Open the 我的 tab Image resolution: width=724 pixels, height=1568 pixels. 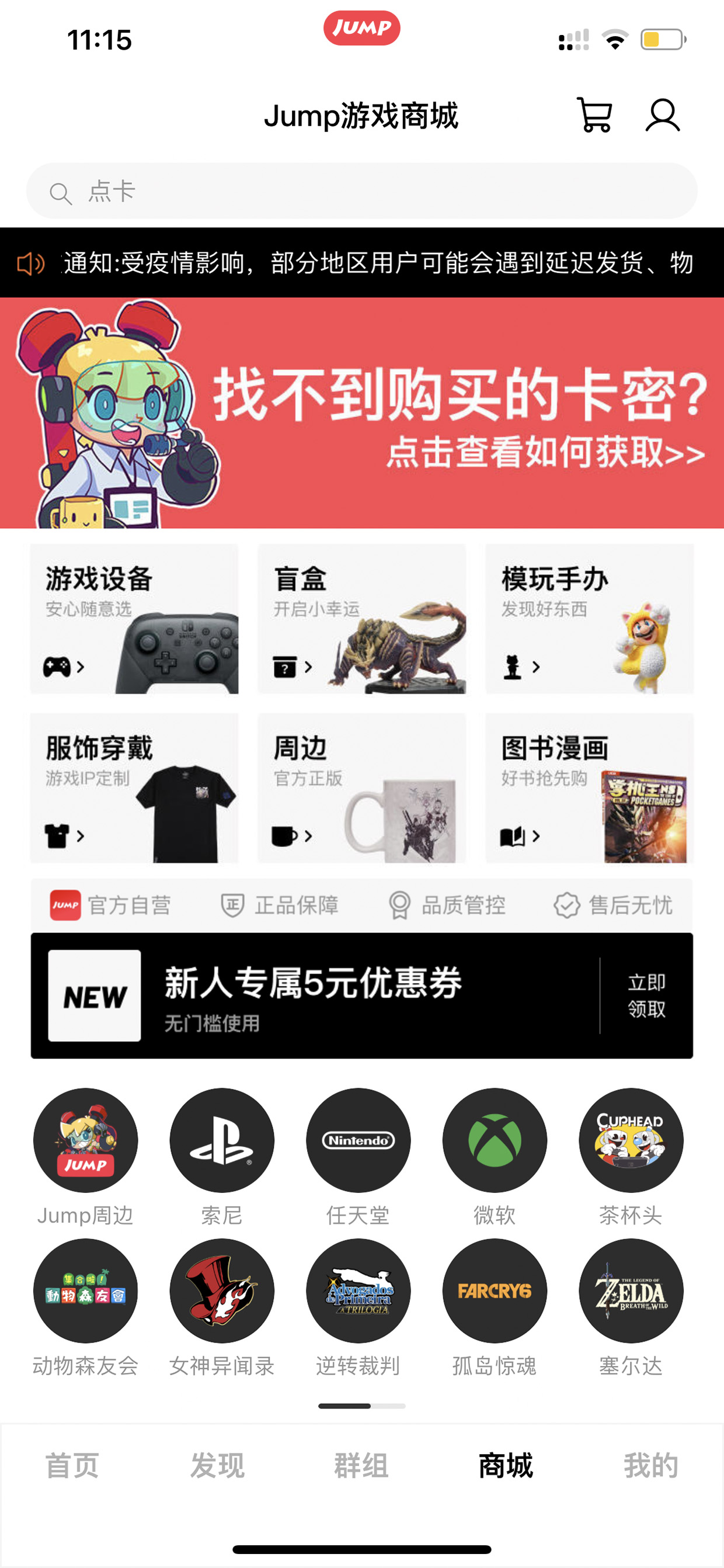pos(650,1465)
